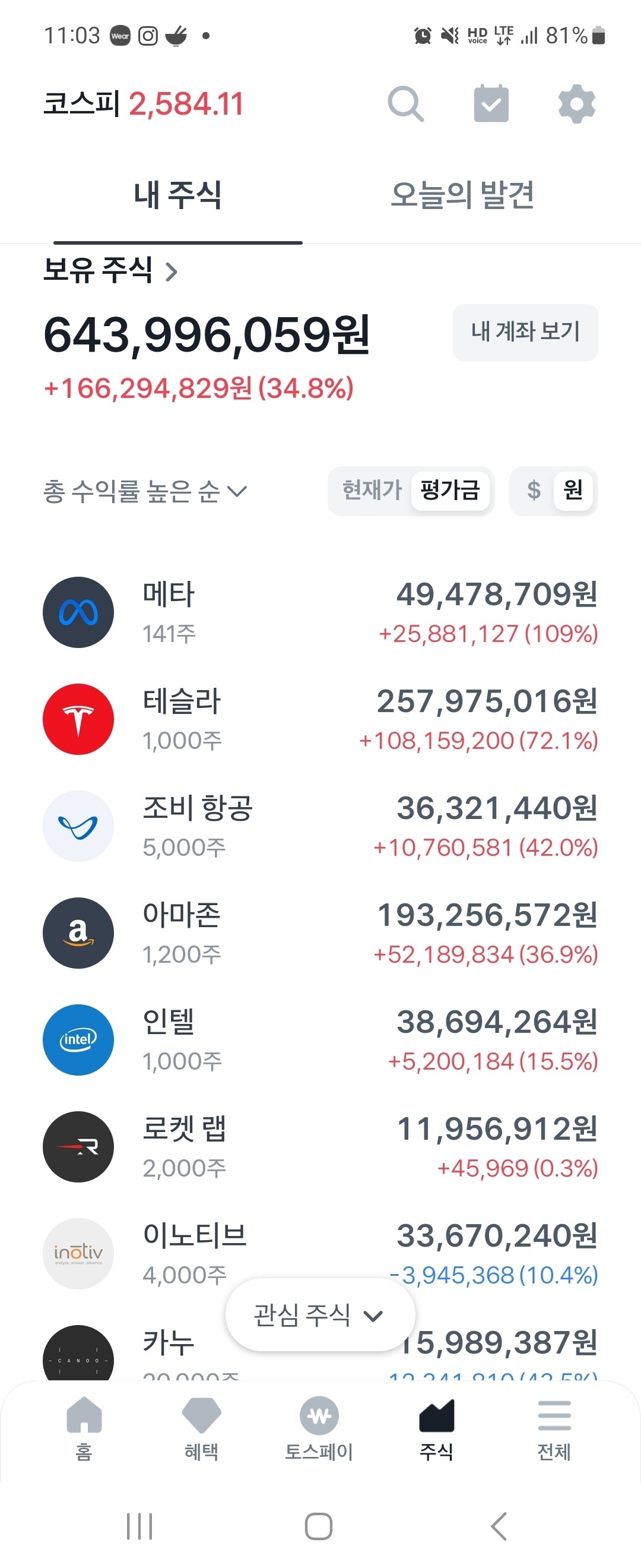Screen dimensions: 641x1568
Task: Expand the 관심 주식 floating chip
Action: tap(320, 1316)
